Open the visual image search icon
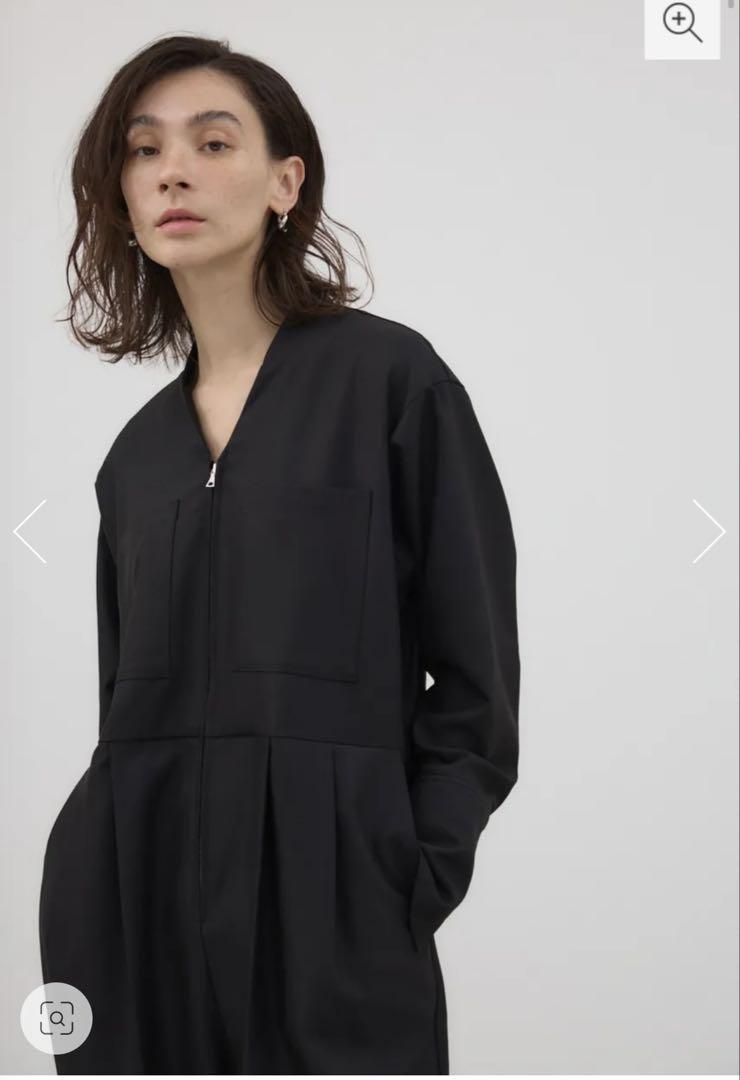This screenshot has width=740, height=1080. click(x=57, y=1018)
